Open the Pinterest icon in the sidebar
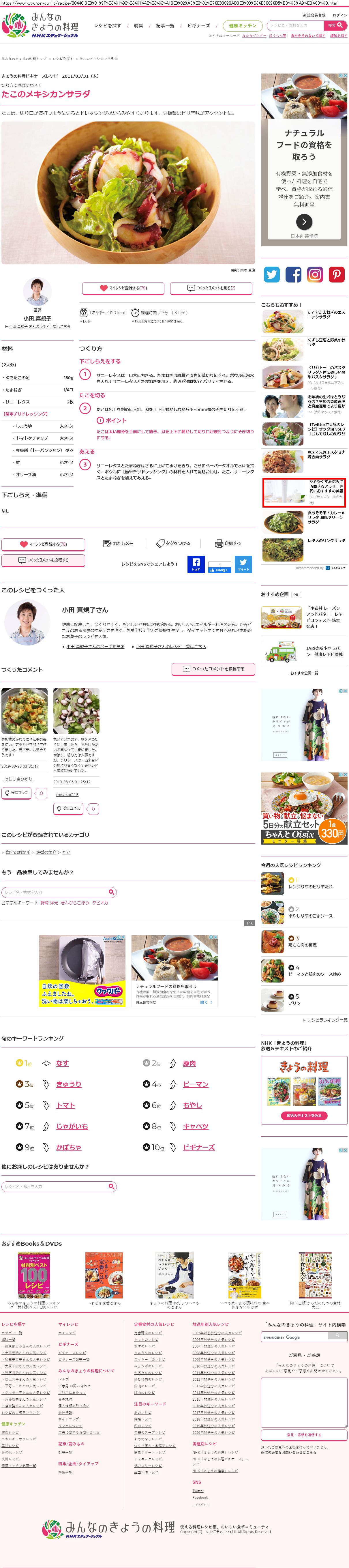This screenshot has width=349, height=1568. [337, 274]
